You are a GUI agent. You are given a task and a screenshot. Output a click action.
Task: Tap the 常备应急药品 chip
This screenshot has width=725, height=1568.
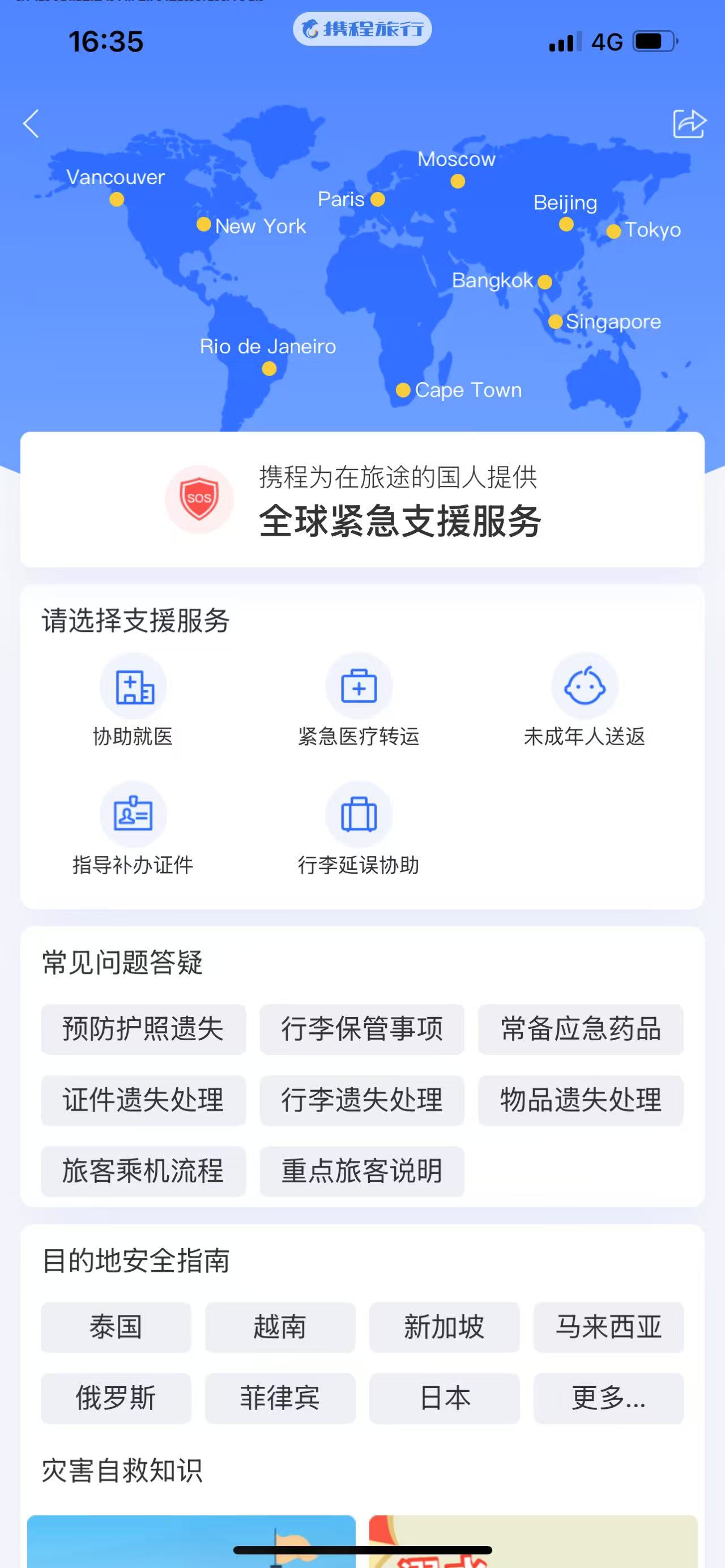(580, 1029)
